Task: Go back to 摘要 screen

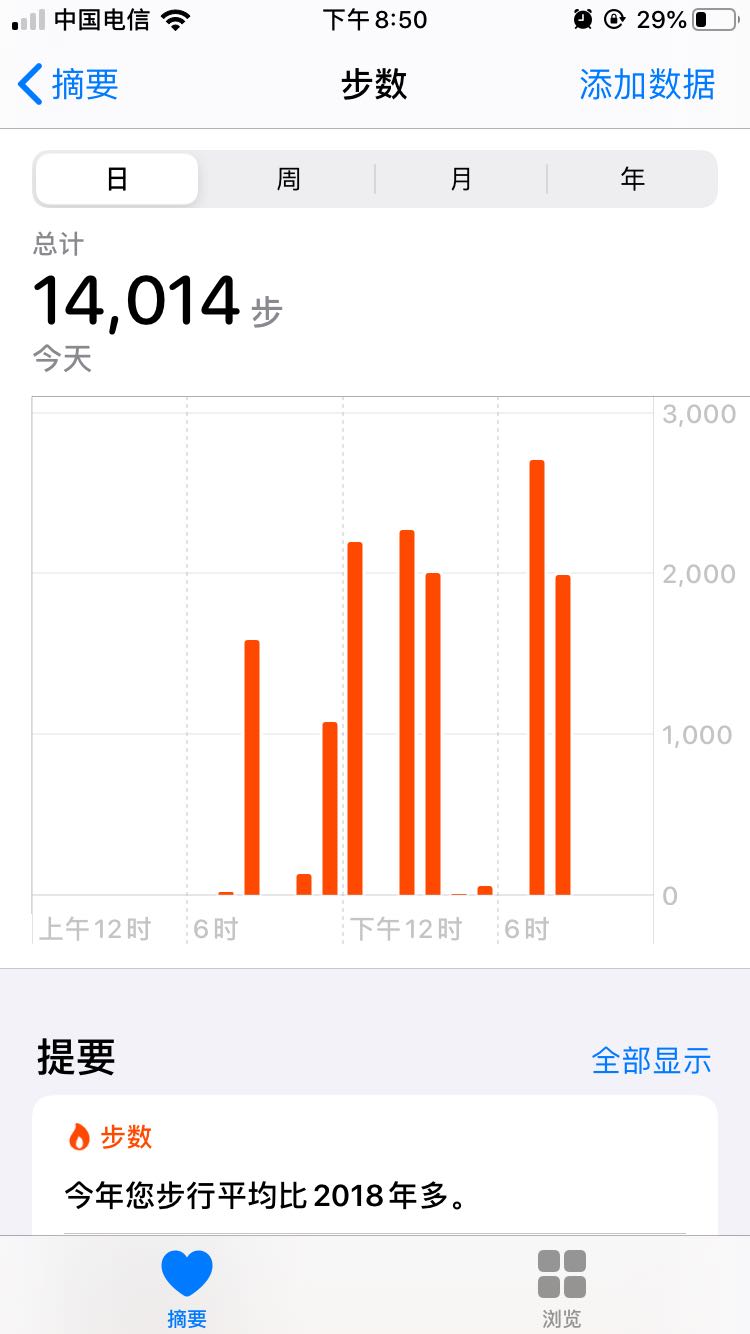Action: [68, 84]
